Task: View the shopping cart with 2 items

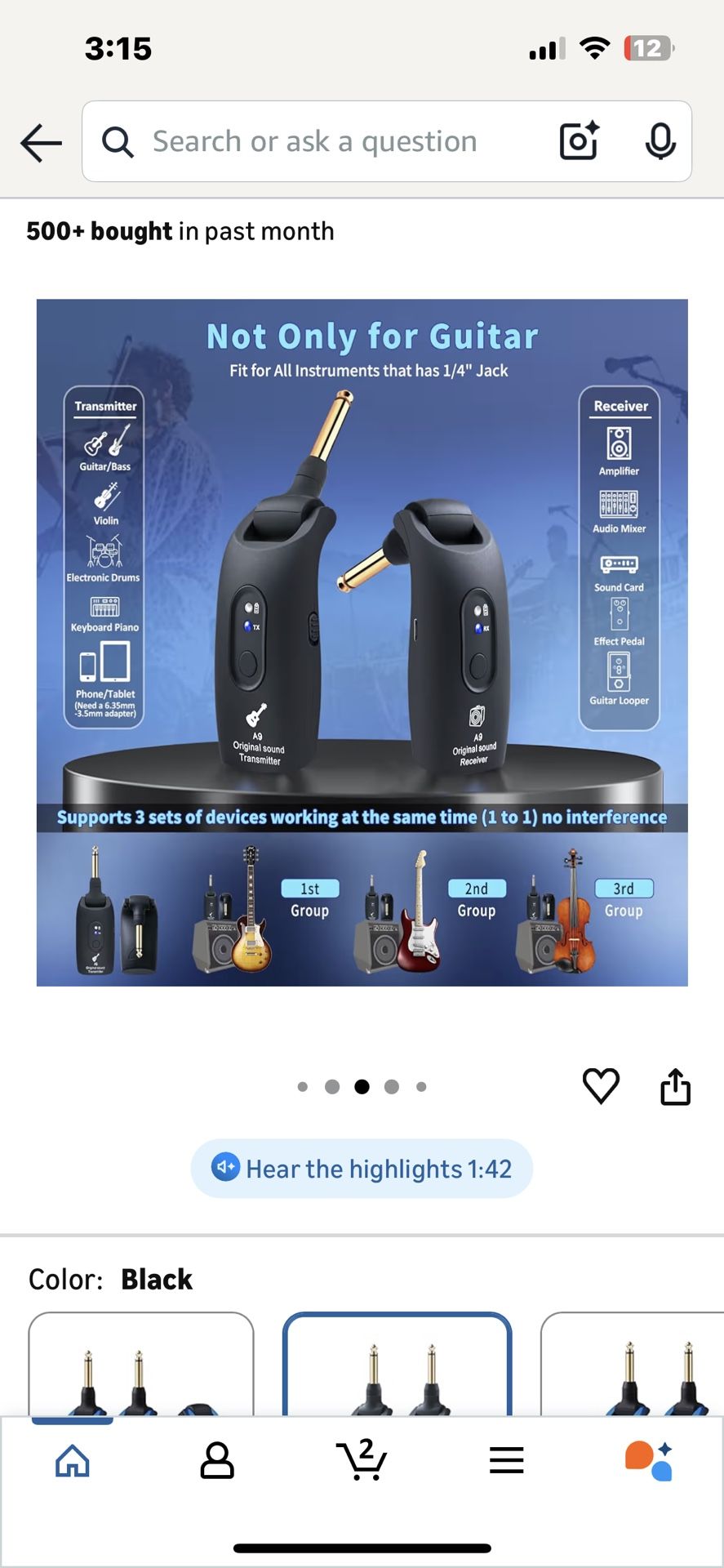Action: (362, 1460)
